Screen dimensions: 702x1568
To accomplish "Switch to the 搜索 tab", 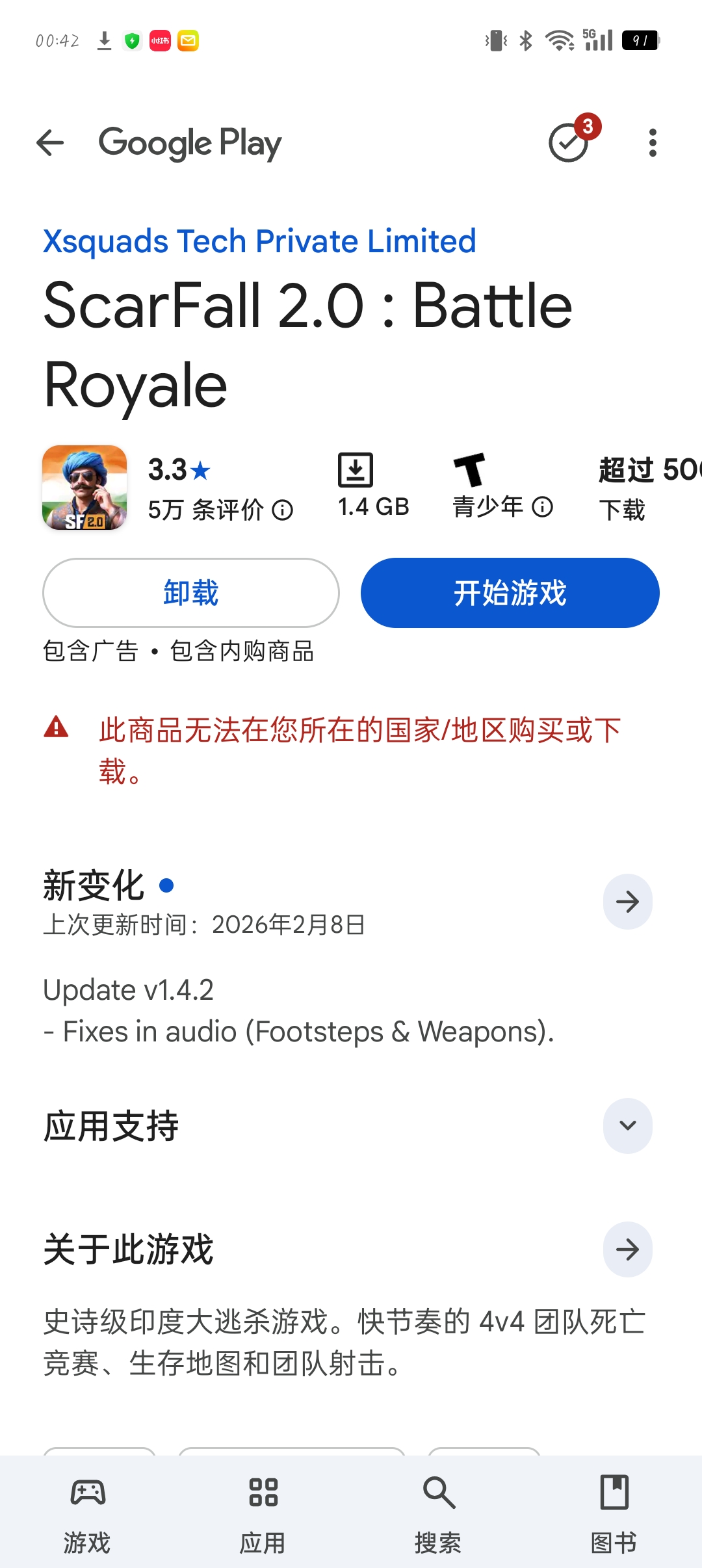I will pos(439,1513).
